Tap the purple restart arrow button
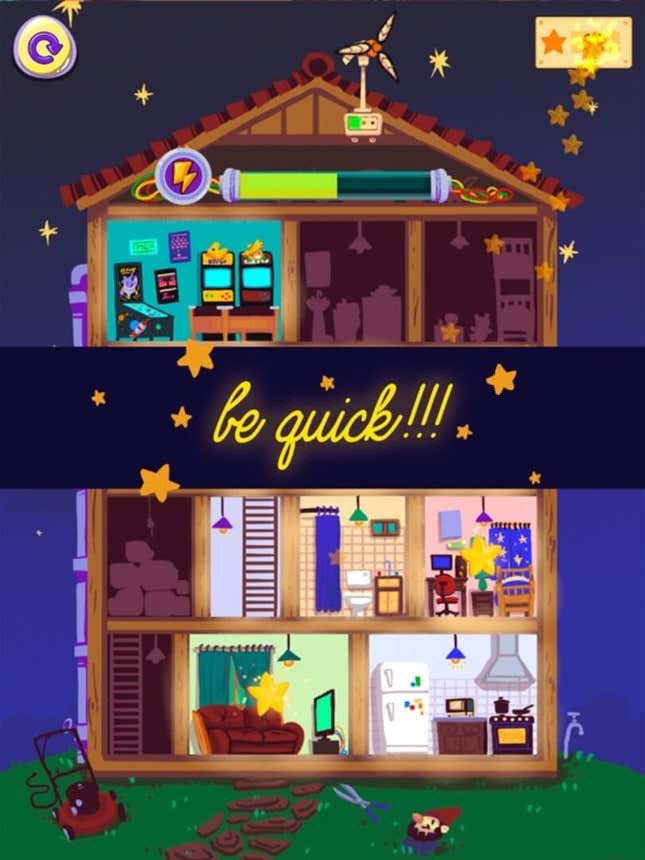645x860 pixels. pos(45,49)
